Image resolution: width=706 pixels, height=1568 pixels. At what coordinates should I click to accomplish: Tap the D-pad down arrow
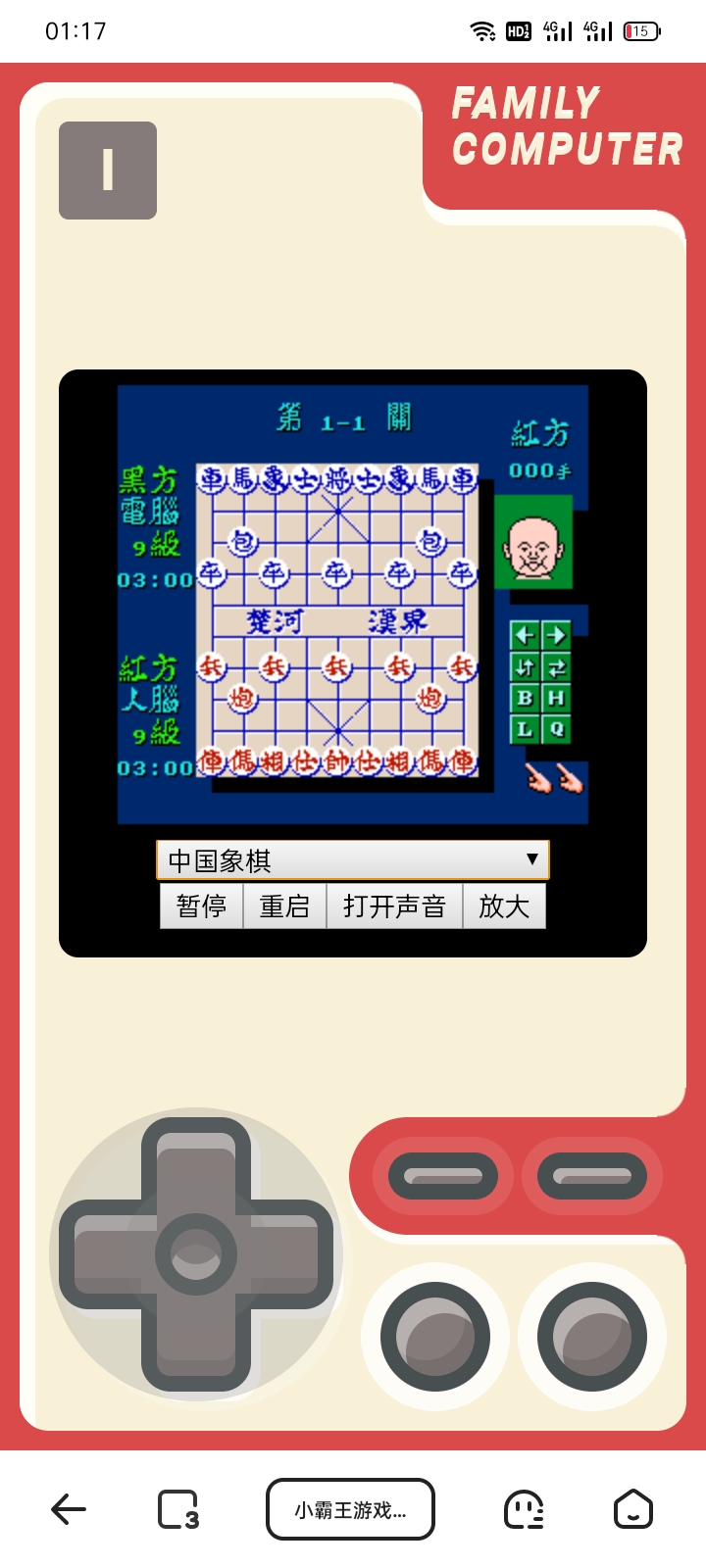tap(196, 1345)
